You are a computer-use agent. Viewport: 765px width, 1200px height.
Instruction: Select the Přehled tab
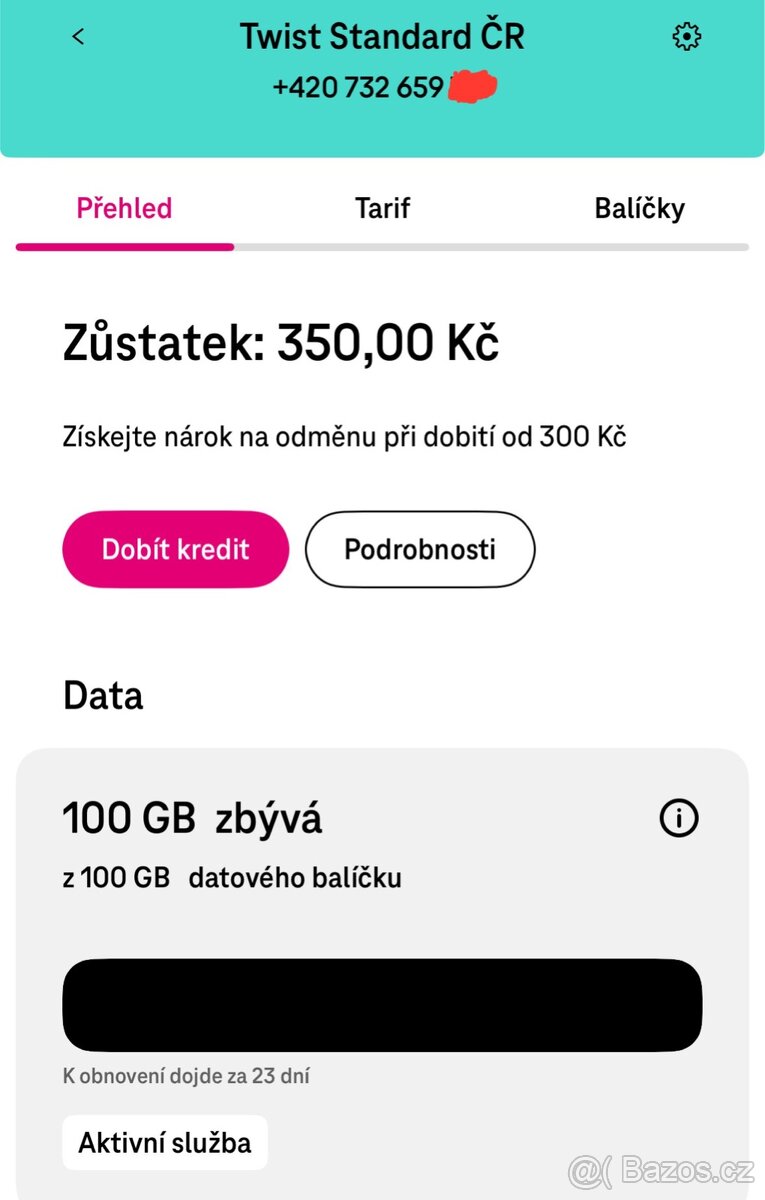pyautogui.click(x=124, y=208)
